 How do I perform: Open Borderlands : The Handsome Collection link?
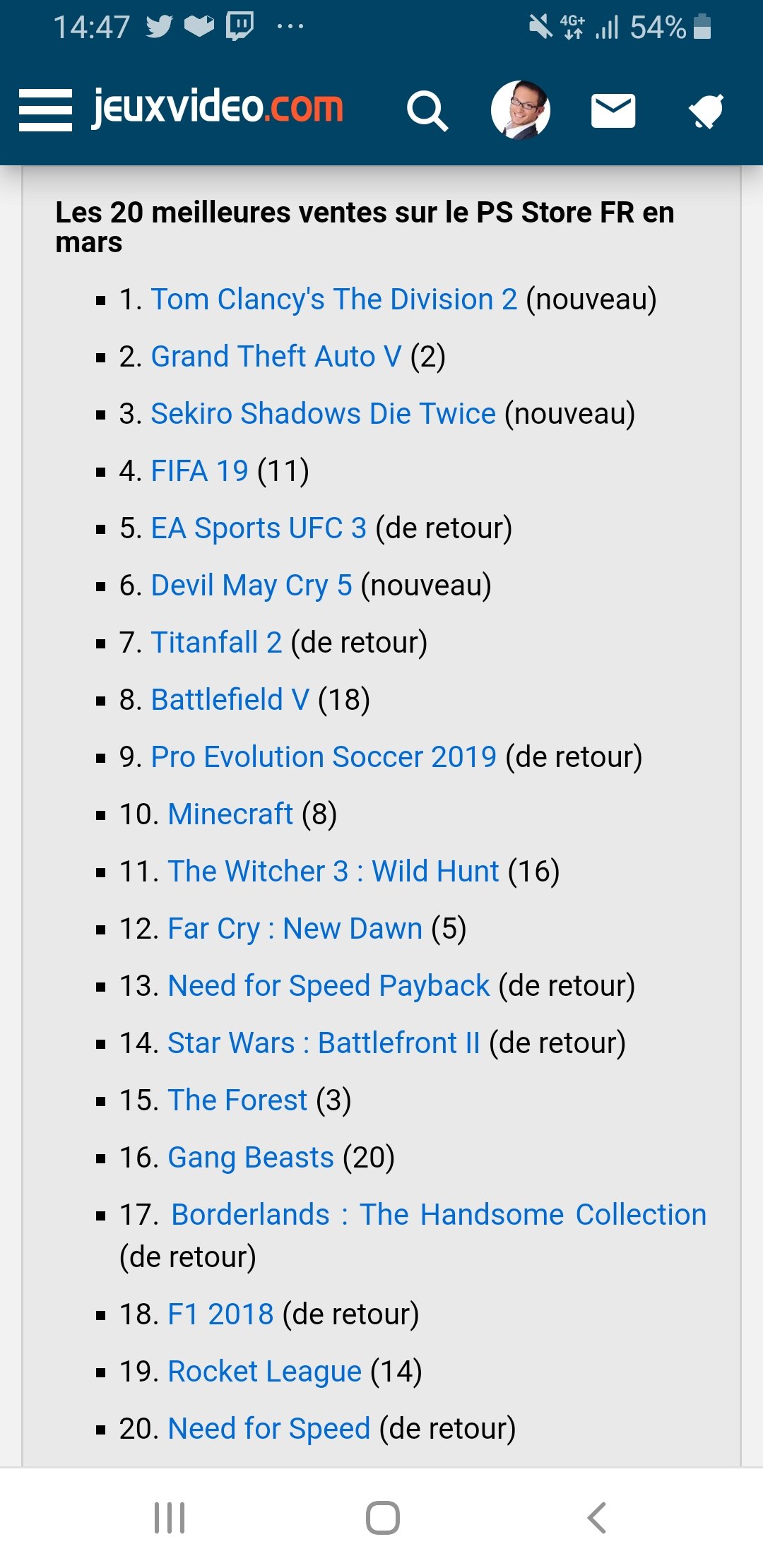(439, 1215)
